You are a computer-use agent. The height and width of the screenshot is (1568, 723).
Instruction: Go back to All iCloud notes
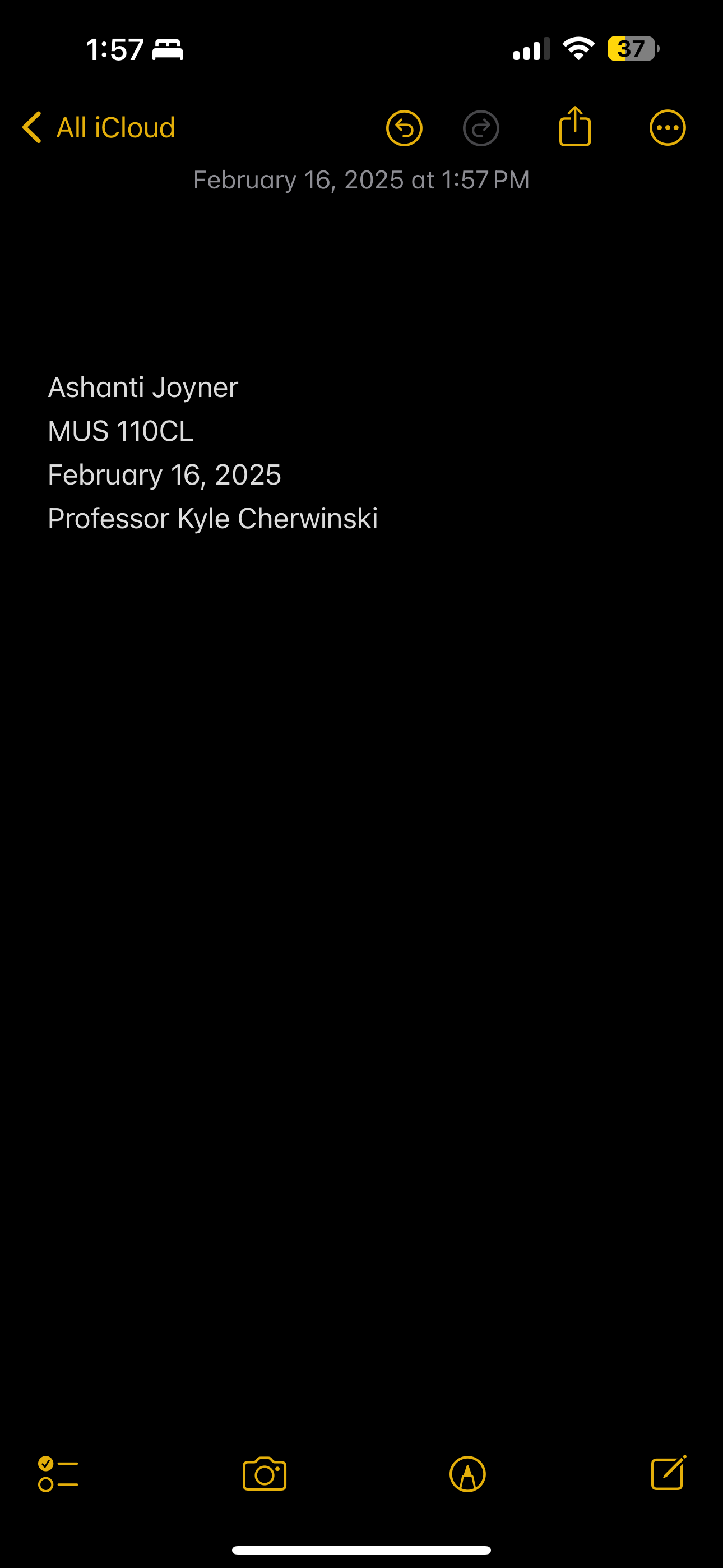click(x=99, y=128)
